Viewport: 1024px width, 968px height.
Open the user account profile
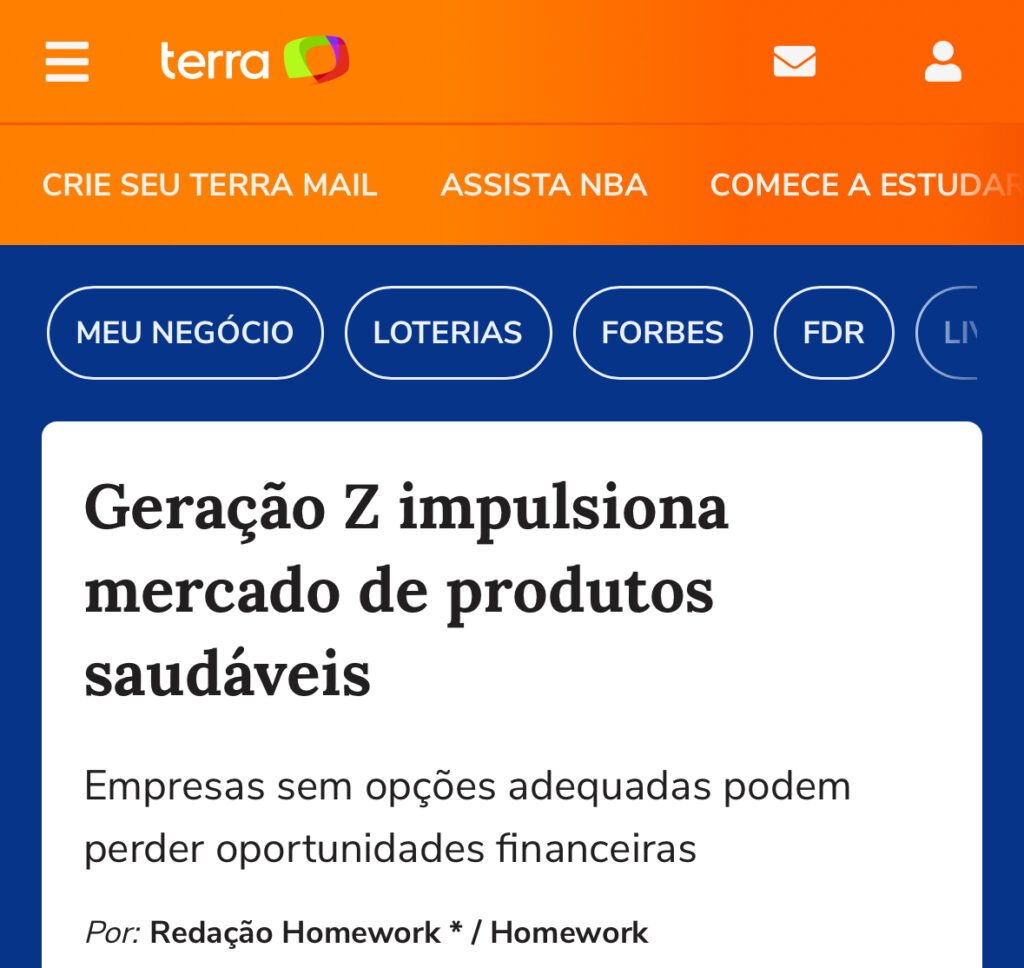pos(942,62)
